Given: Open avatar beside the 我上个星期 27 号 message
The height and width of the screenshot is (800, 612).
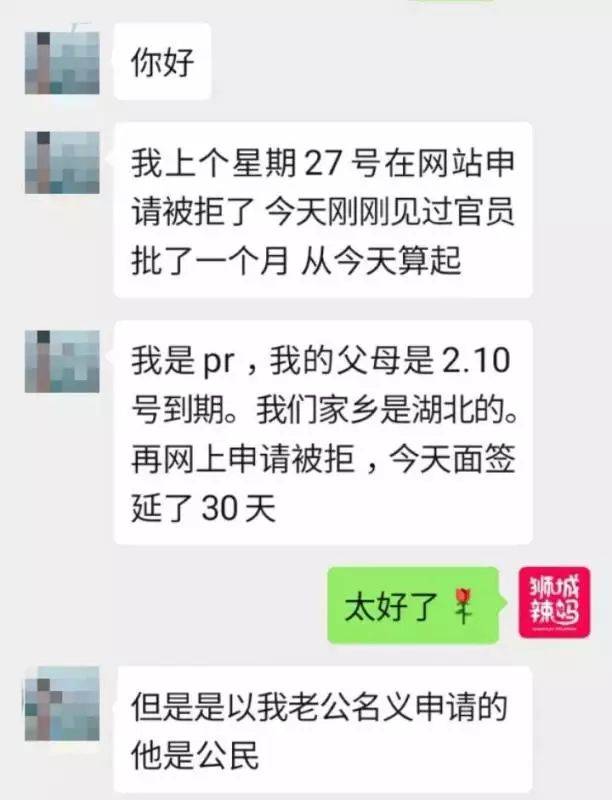Looking at the screenshot, I should tap(62, 162).
